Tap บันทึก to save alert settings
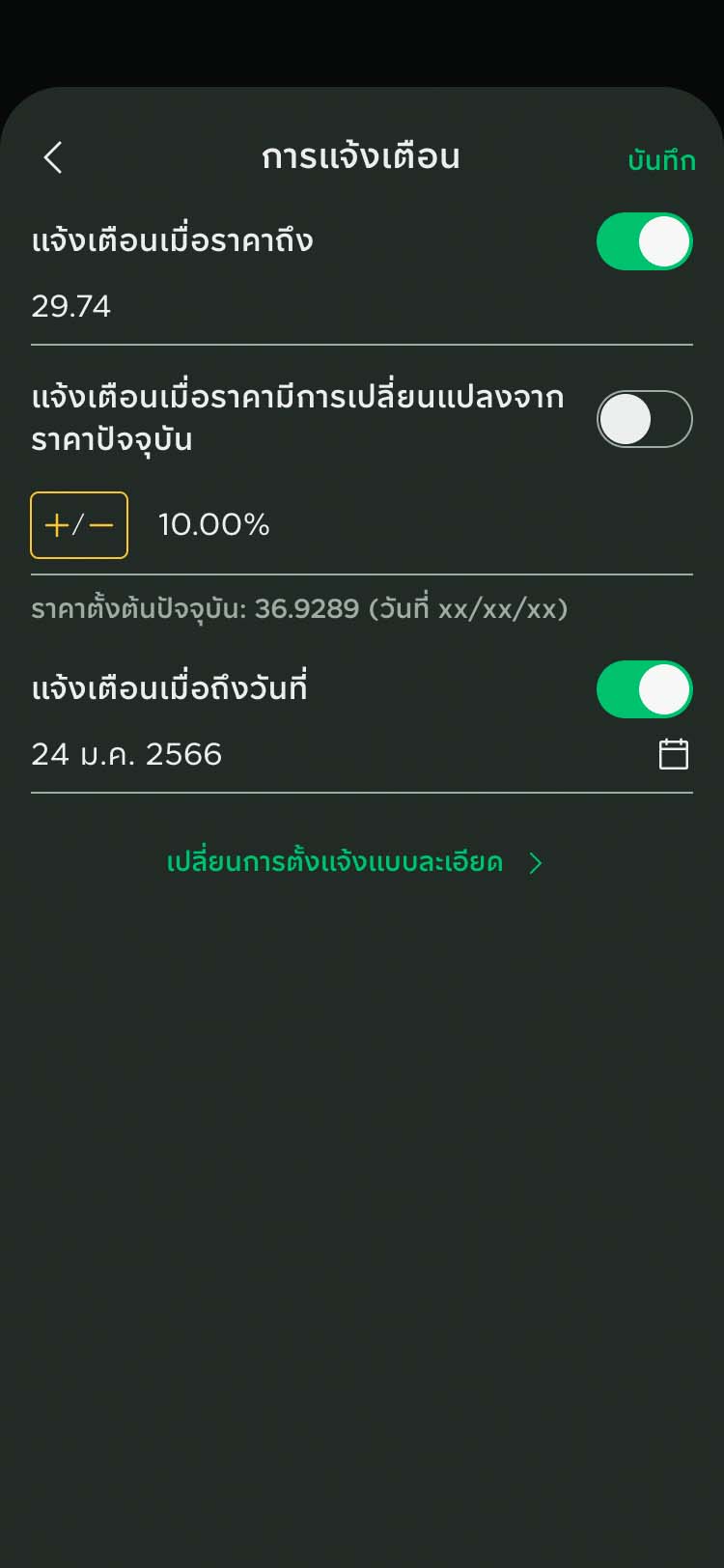 click(661, 160)
